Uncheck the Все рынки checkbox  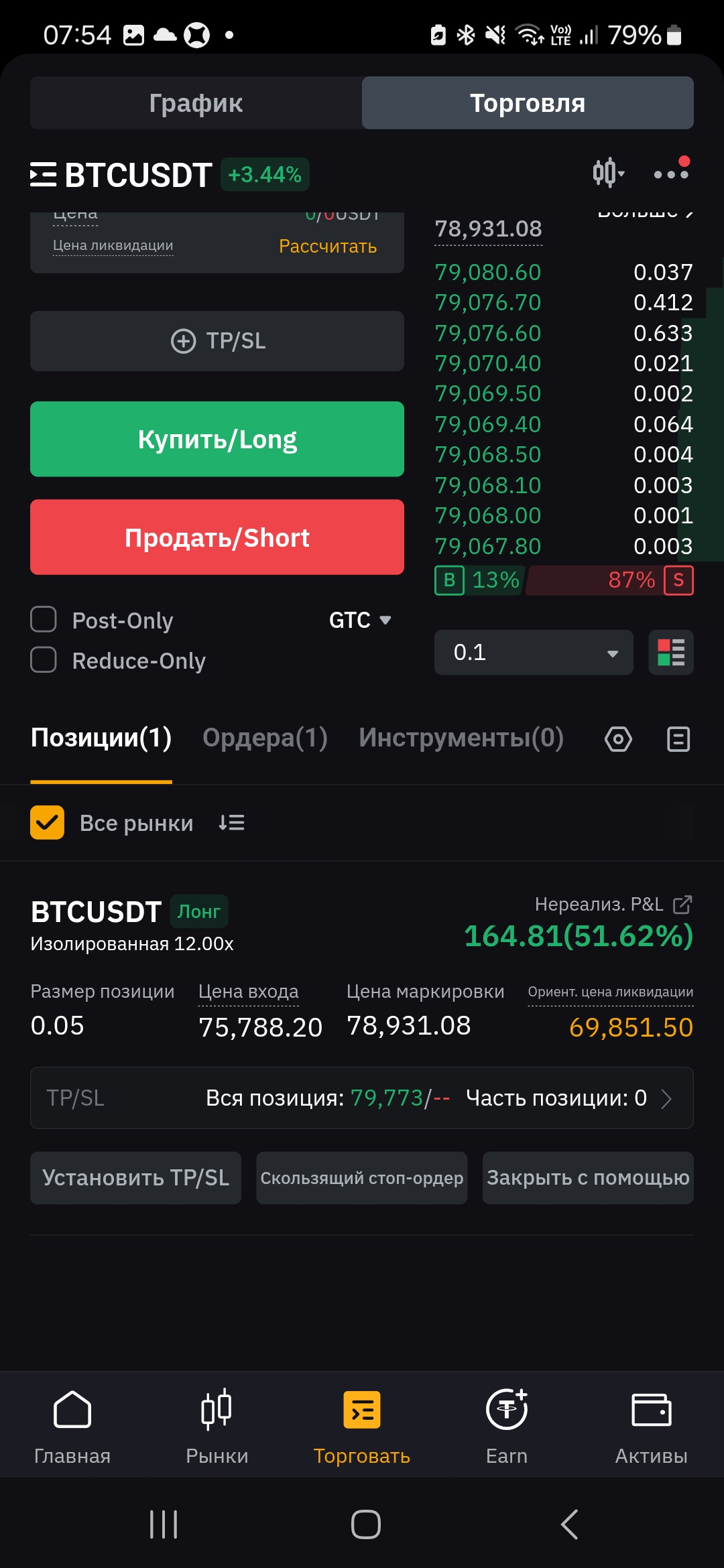[47, 822]
